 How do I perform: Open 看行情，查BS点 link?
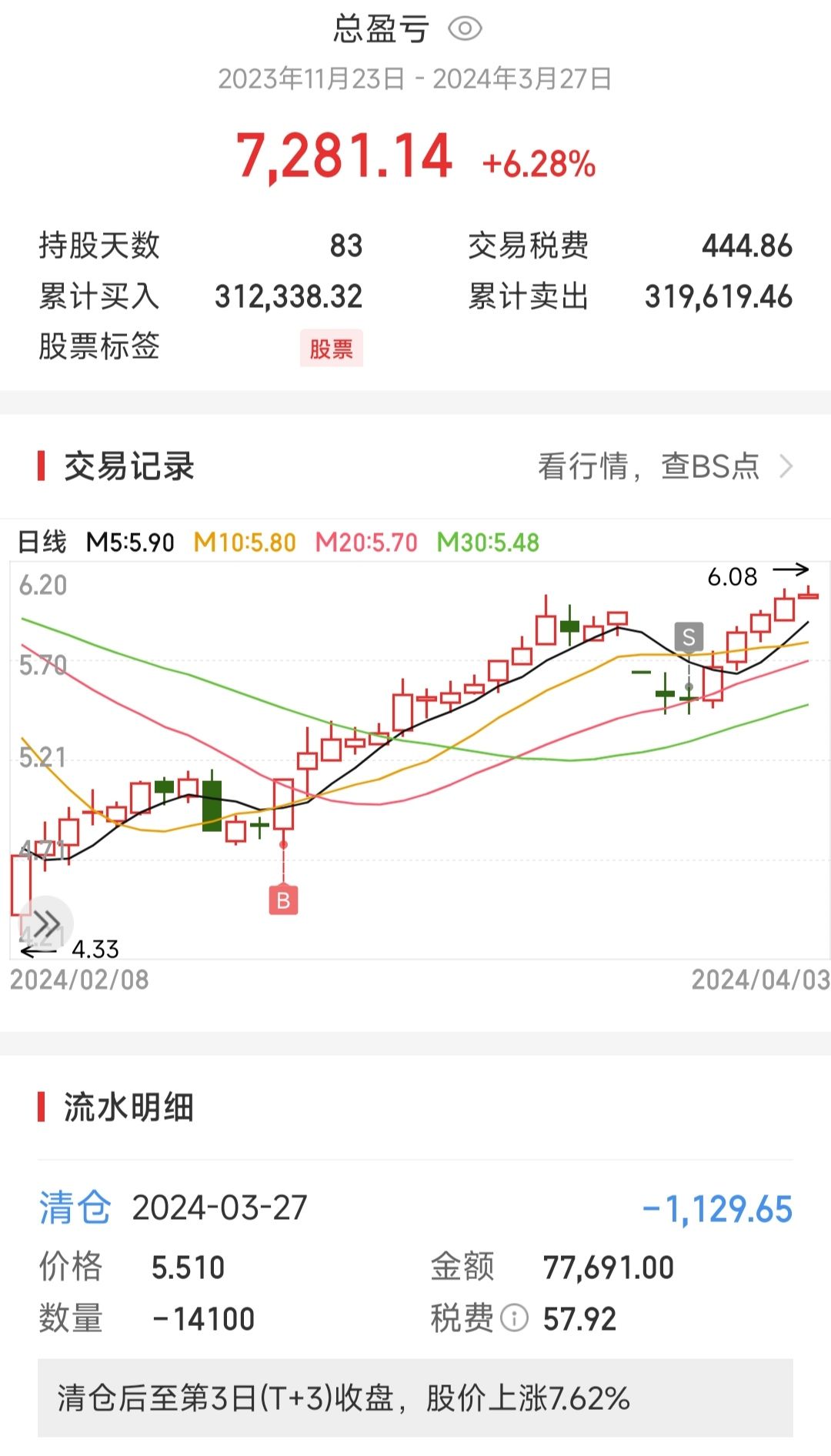[x=665, y=466]
